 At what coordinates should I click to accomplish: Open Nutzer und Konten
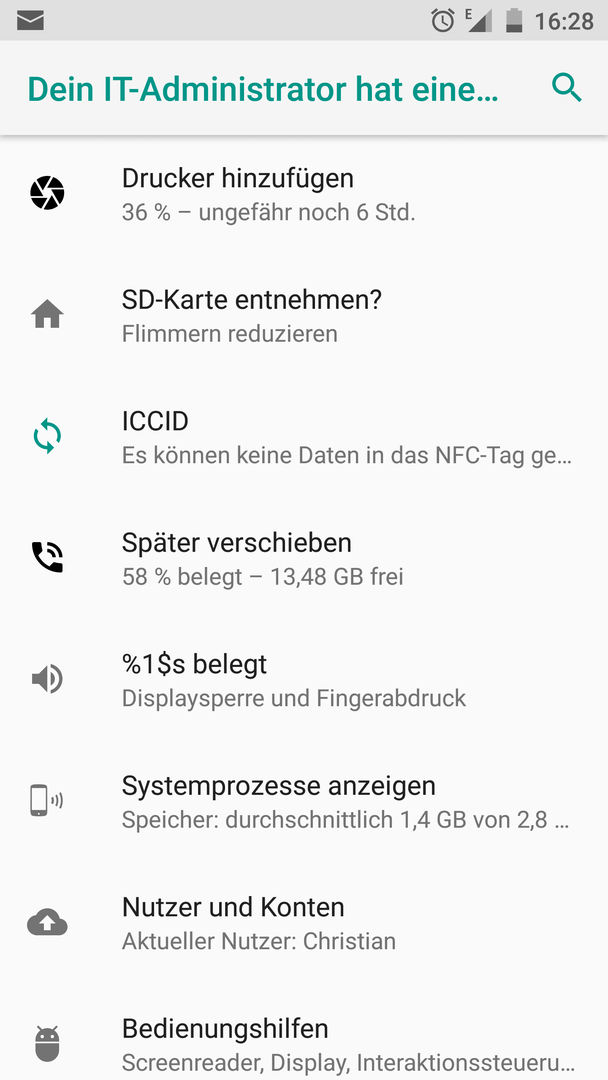304,922
